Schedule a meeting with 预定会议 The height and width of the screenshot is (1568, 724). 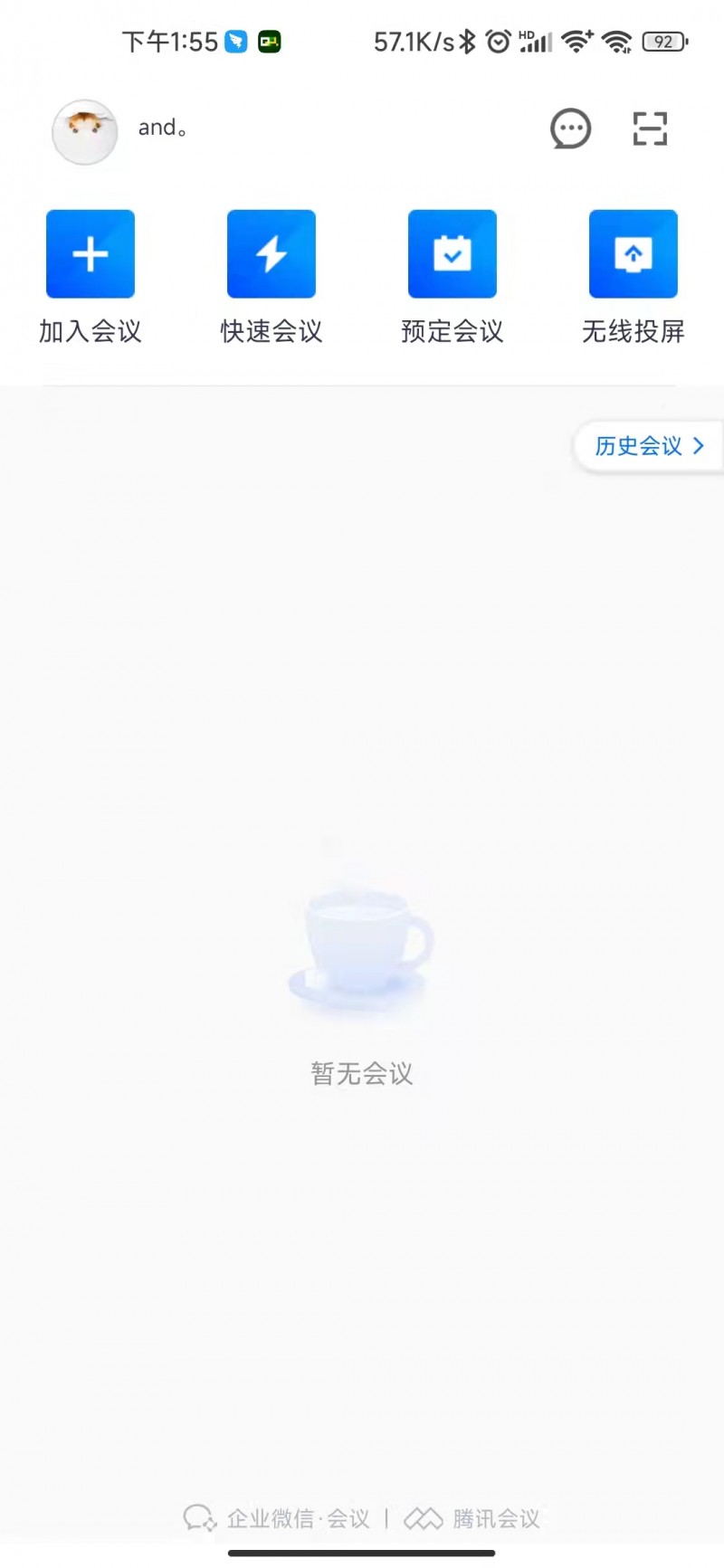[452, 254]
